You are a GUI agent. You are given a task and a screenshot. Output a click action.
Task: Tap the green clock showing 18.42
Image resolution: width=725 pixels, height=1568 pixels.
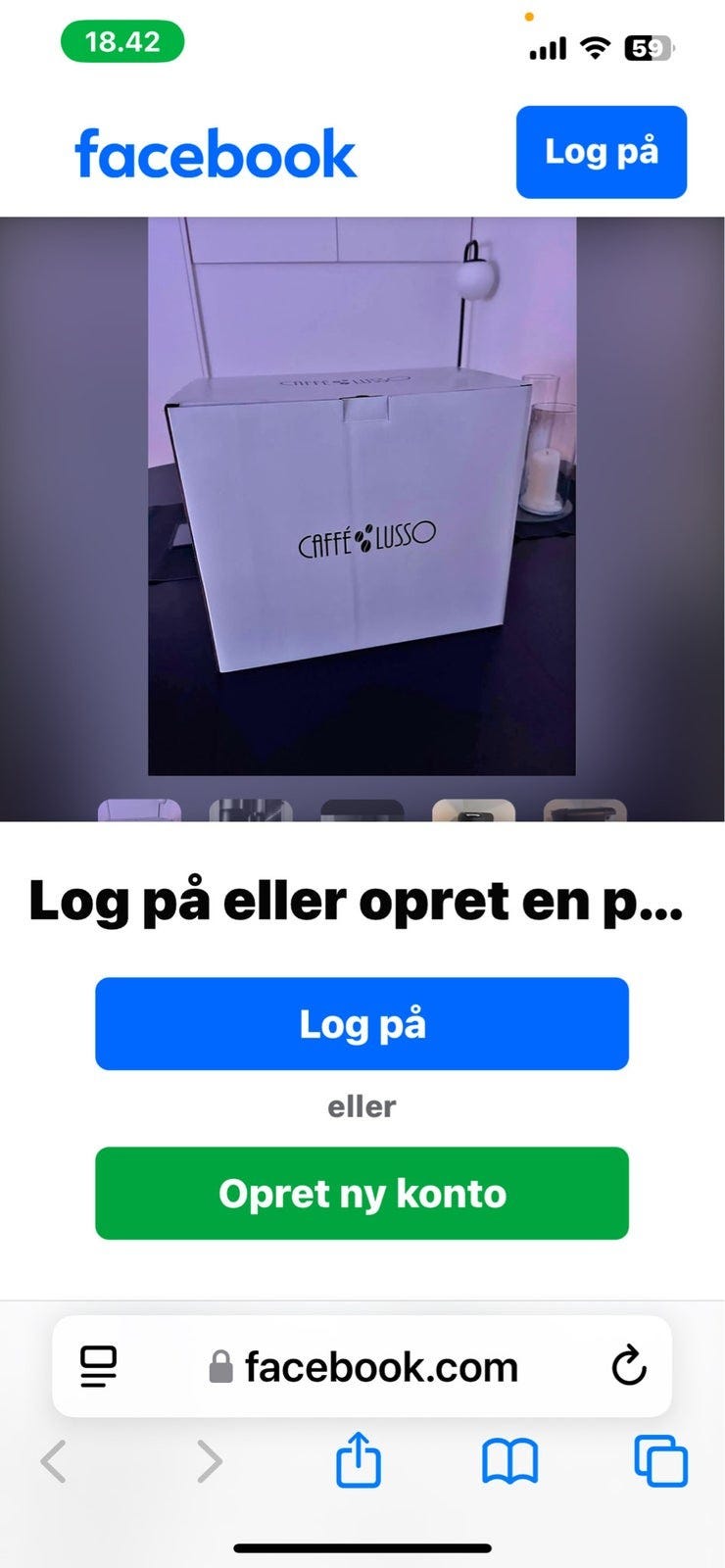(x=123, y=42)
